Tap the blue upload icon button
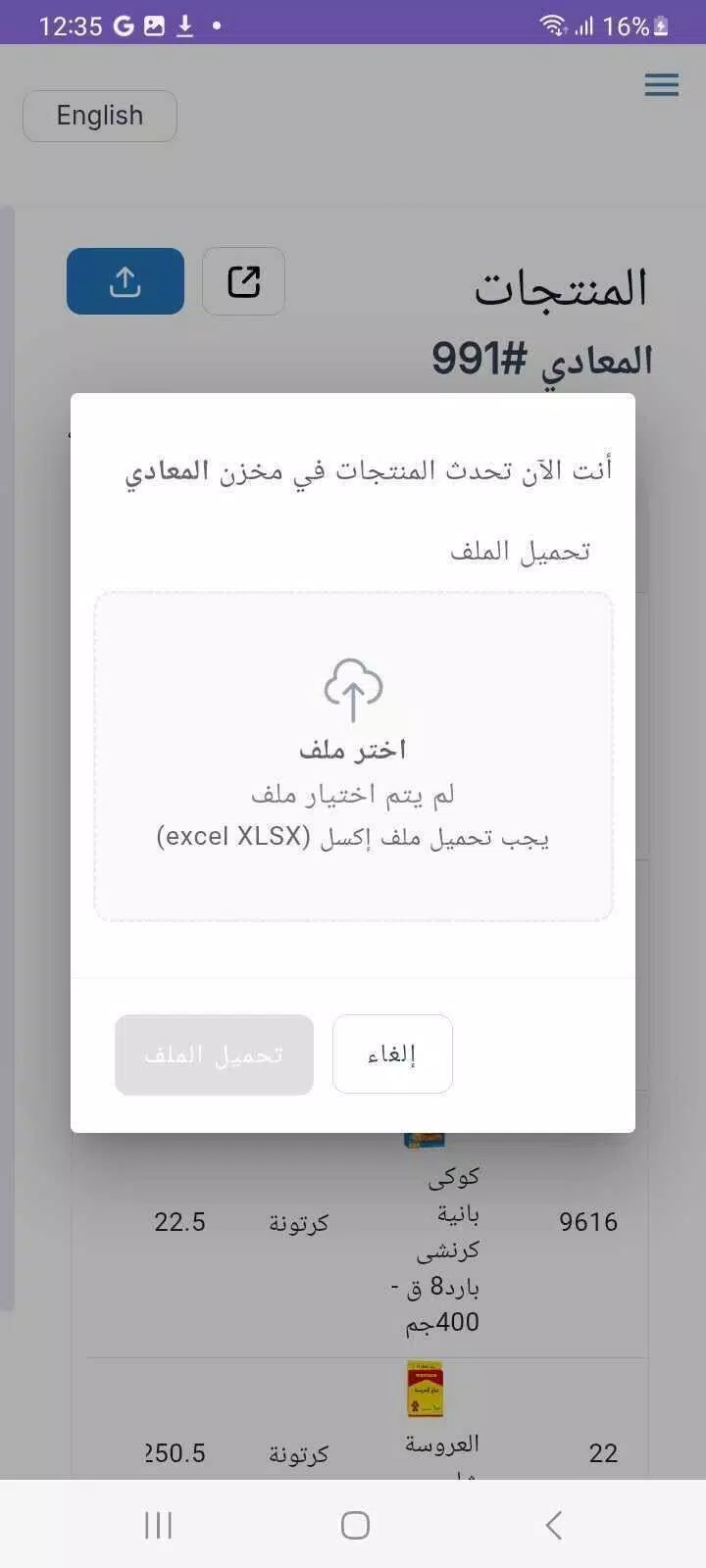Image resolution: width=706 pixels, height=1568 pixels. click(126, 281)
